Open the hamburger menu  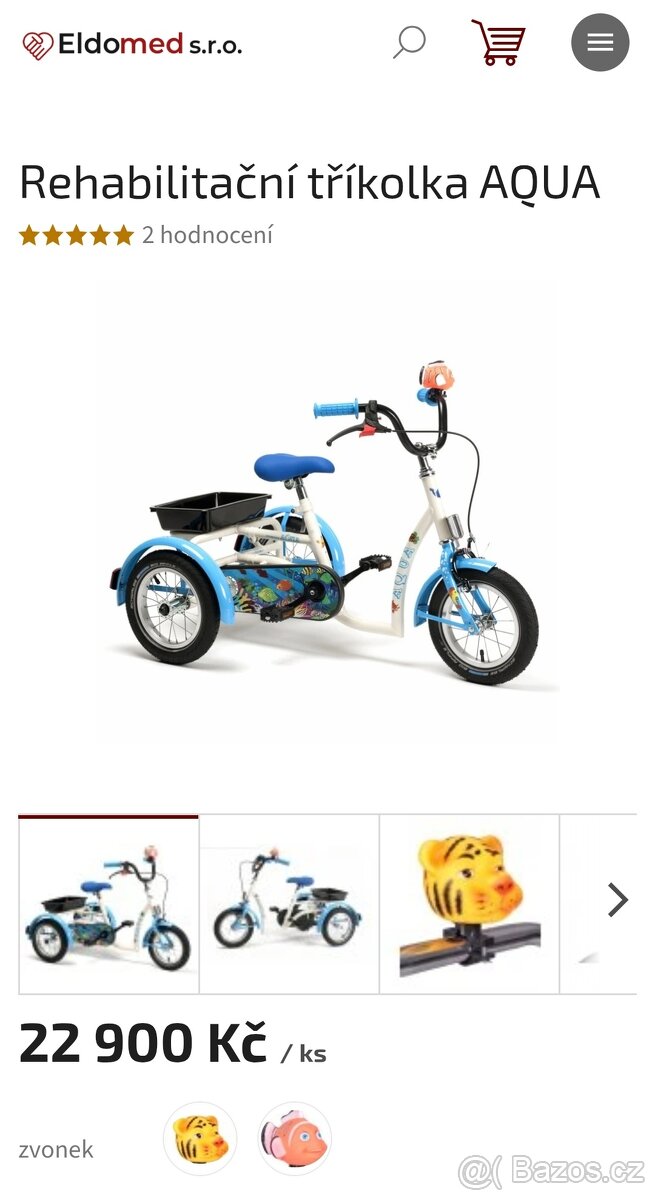[600, 43]
